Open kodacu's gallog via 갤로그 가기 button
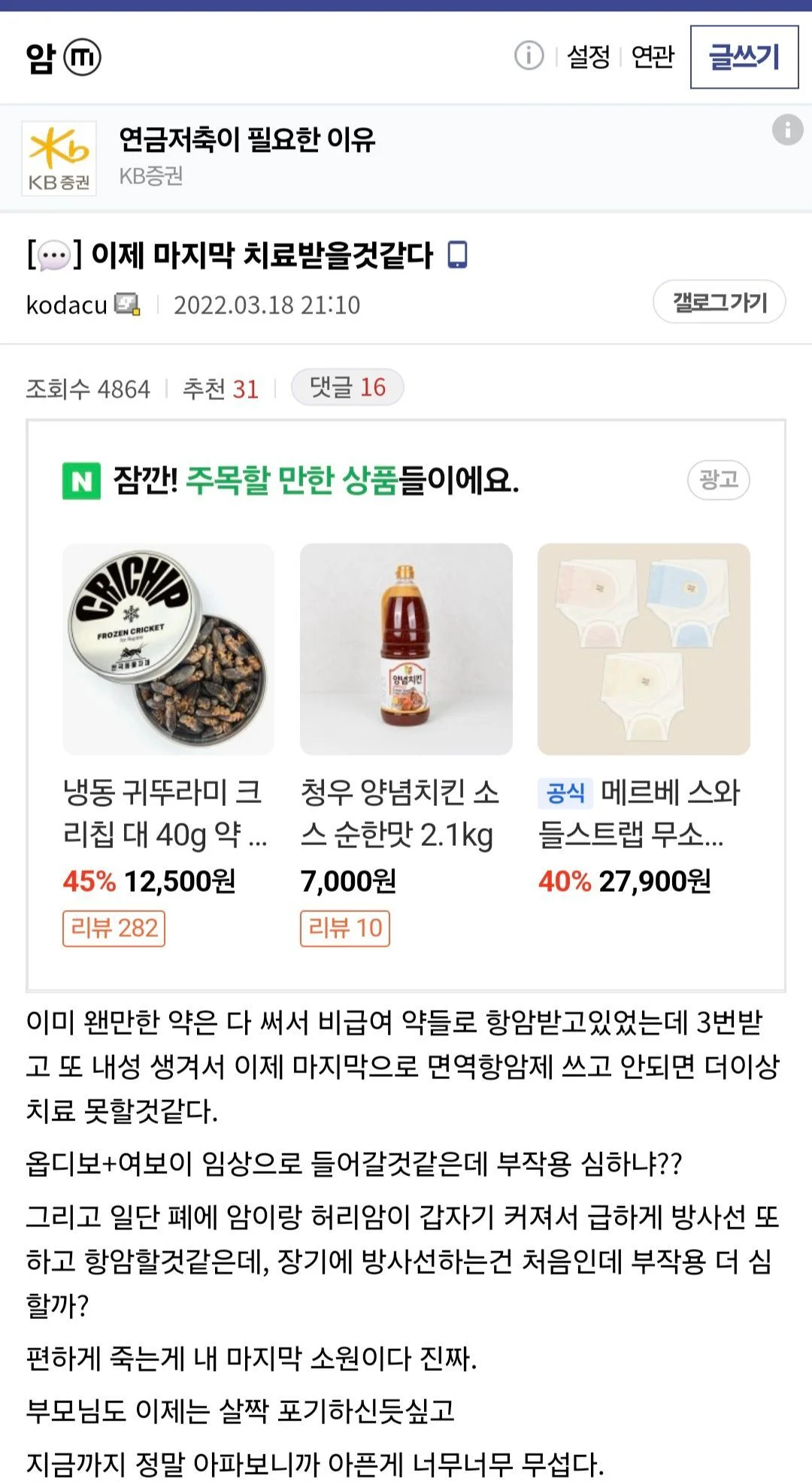This screenshot has height=1482, width=812. 718,302
